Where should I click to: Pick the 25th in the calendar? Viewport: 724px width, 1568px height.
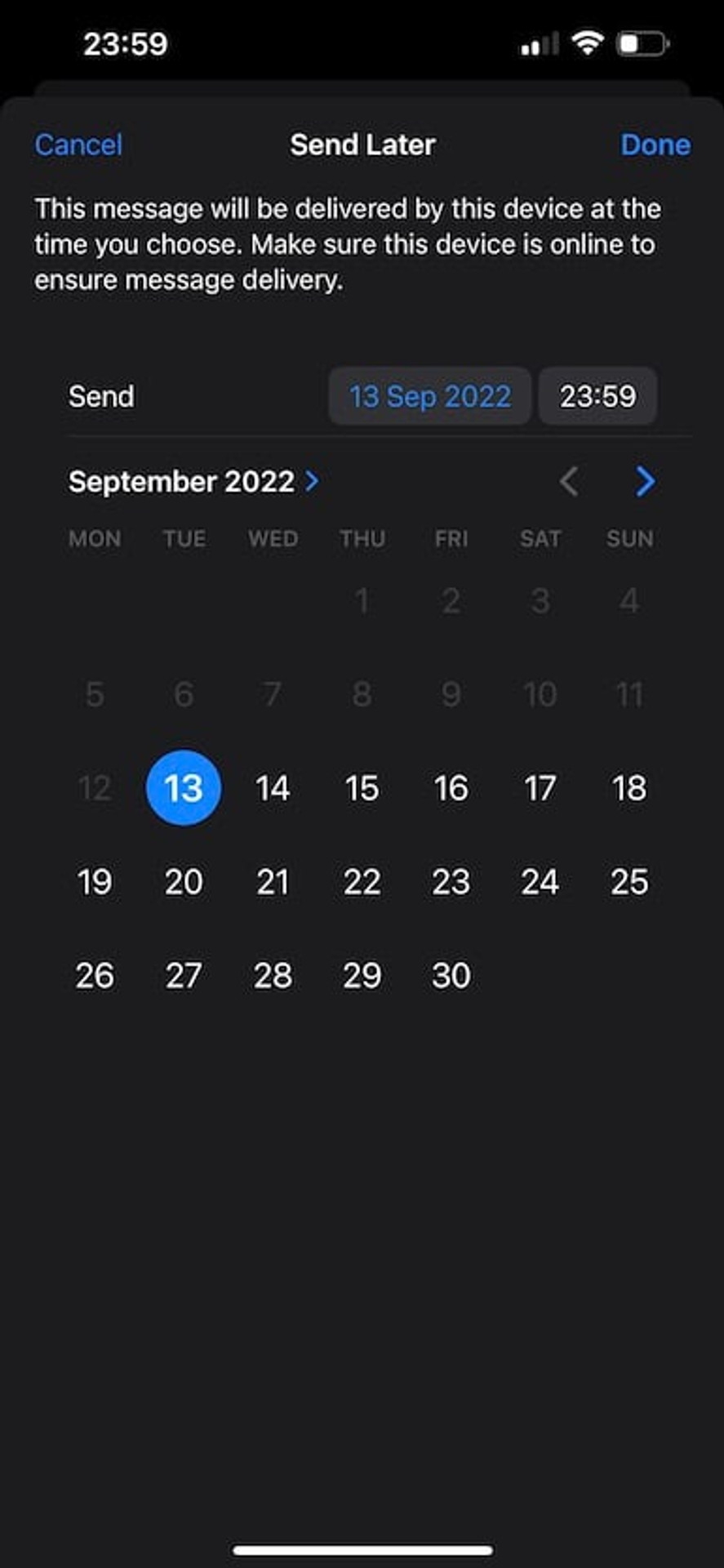click(629, 882)
